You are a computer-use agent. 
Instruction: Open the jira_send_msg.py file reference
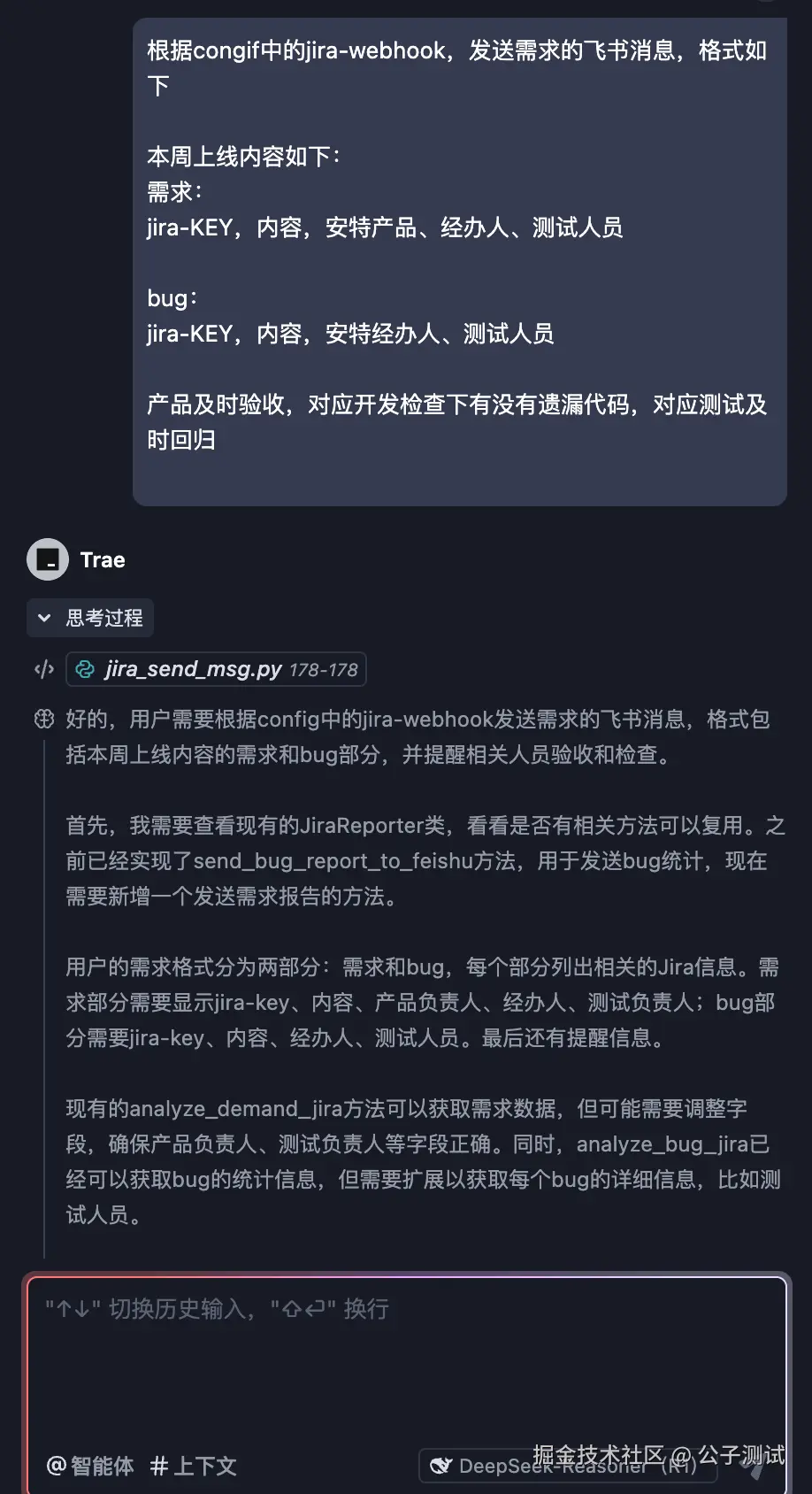tap(217, 669)
